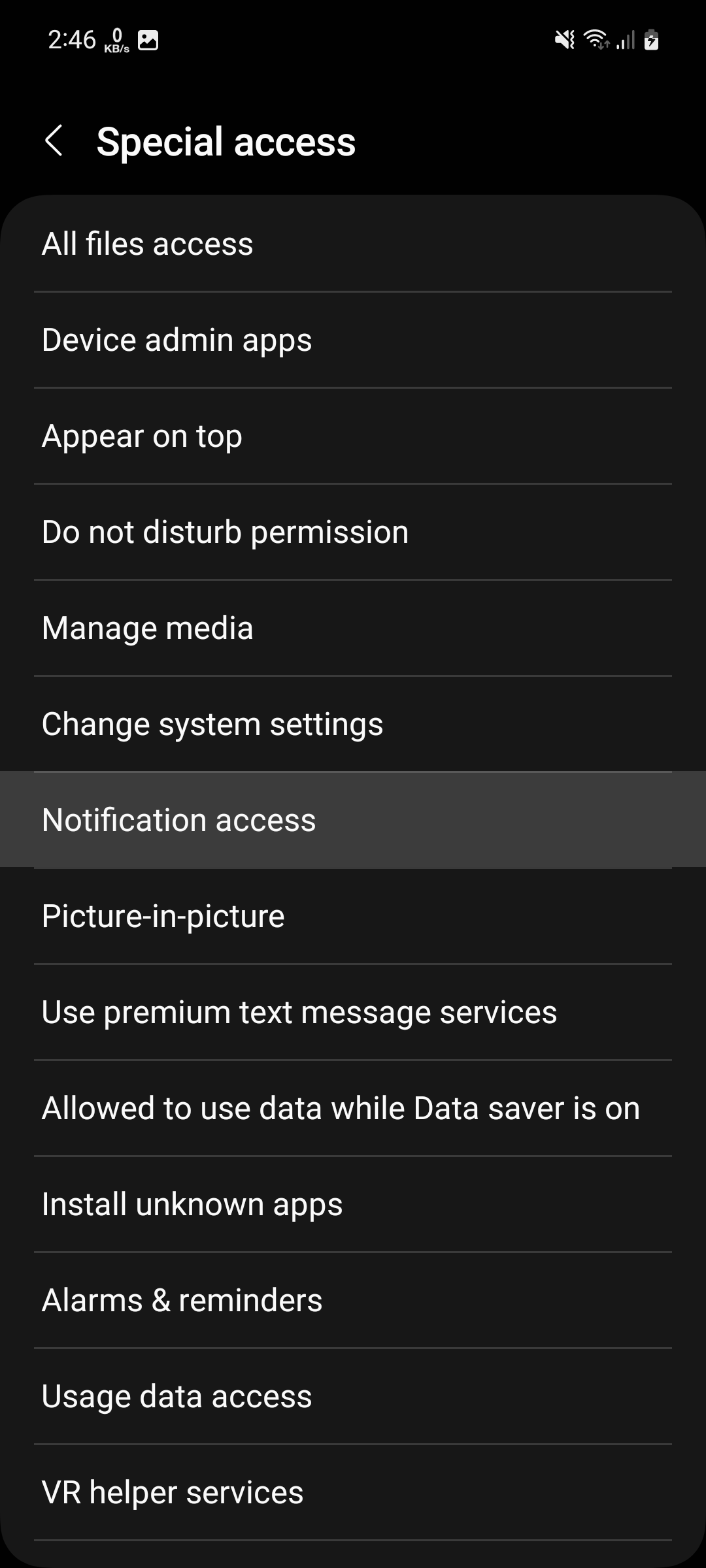Image resolution: width=706 pixels, height=1568 pixels.
Task: Tap the gallery notification icon near the clock
Action: pyautogui.click(x=149, y=41)
